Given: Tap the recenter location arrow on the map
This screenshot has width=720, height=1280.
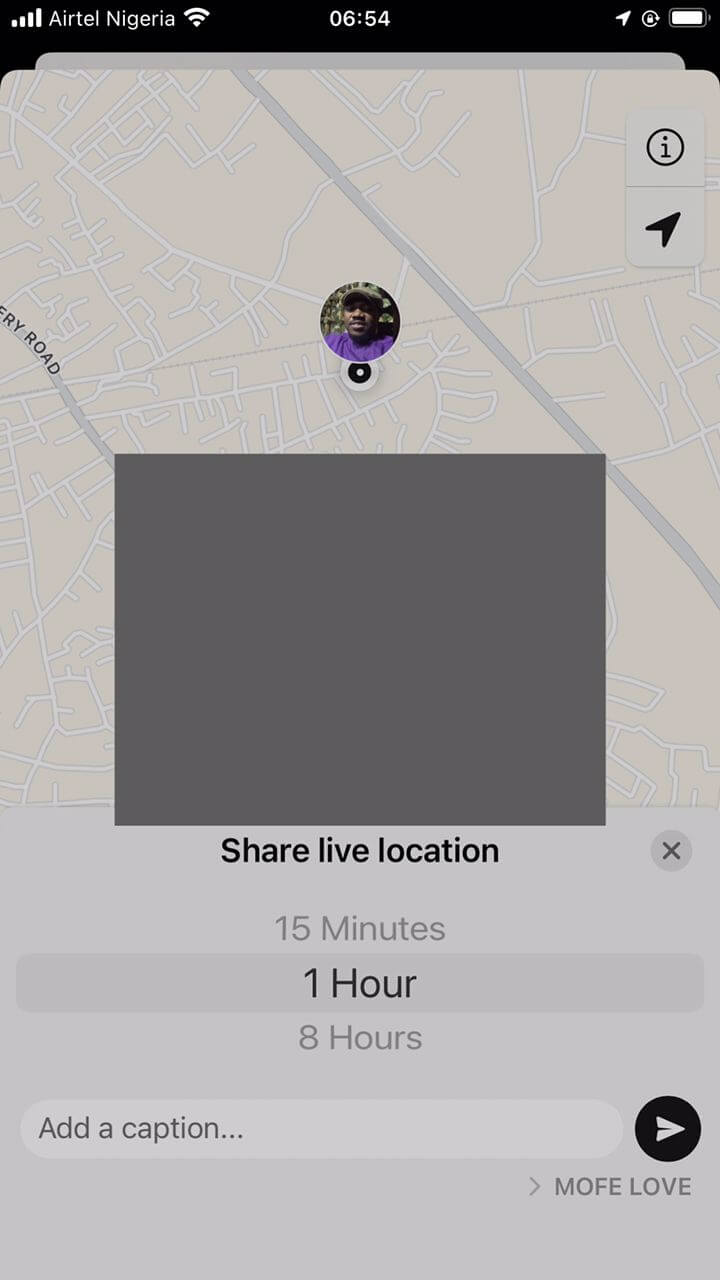Looking at the screenshot, I should pyautogui.click(x=664, y=228).
